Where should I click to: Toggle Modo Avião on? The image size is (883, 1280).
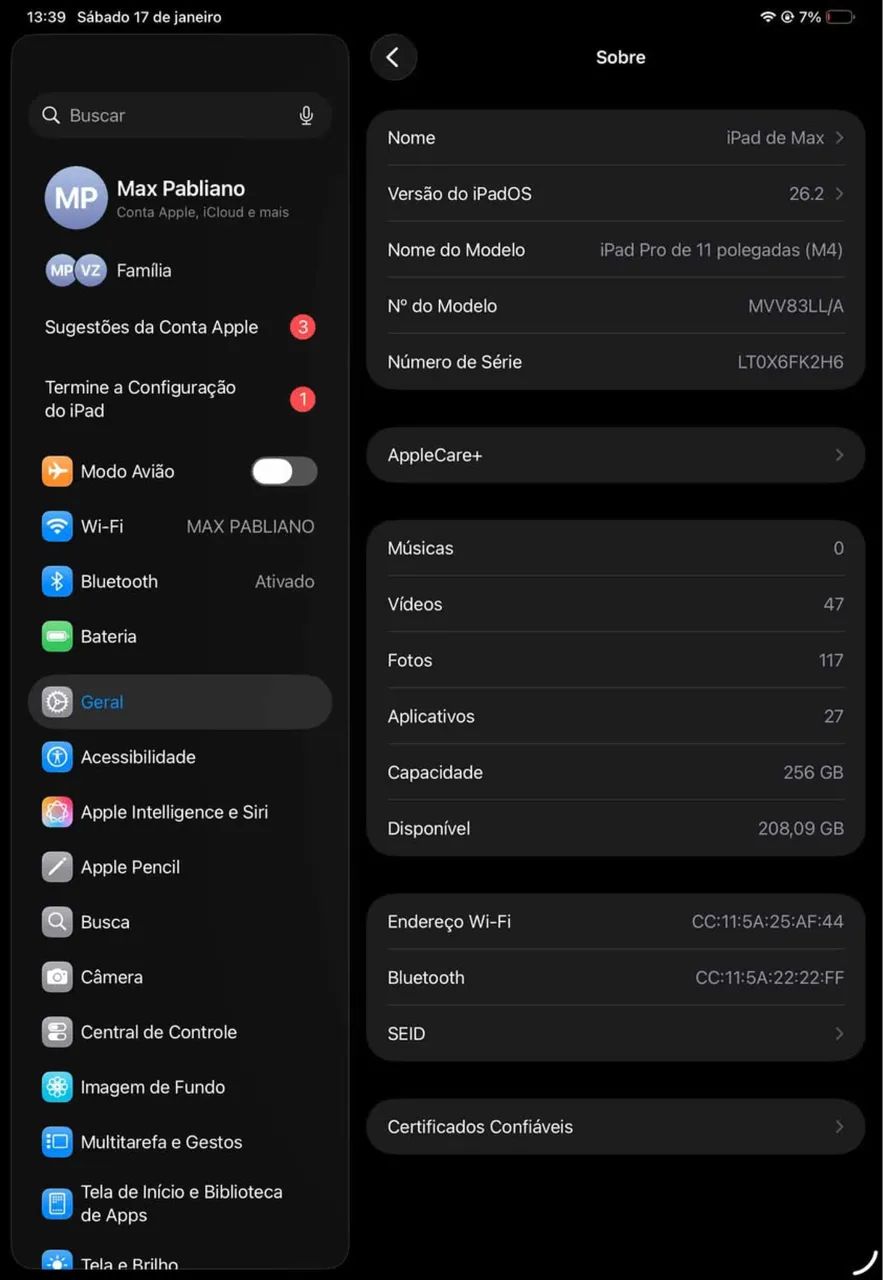click(x=284, y=470)
